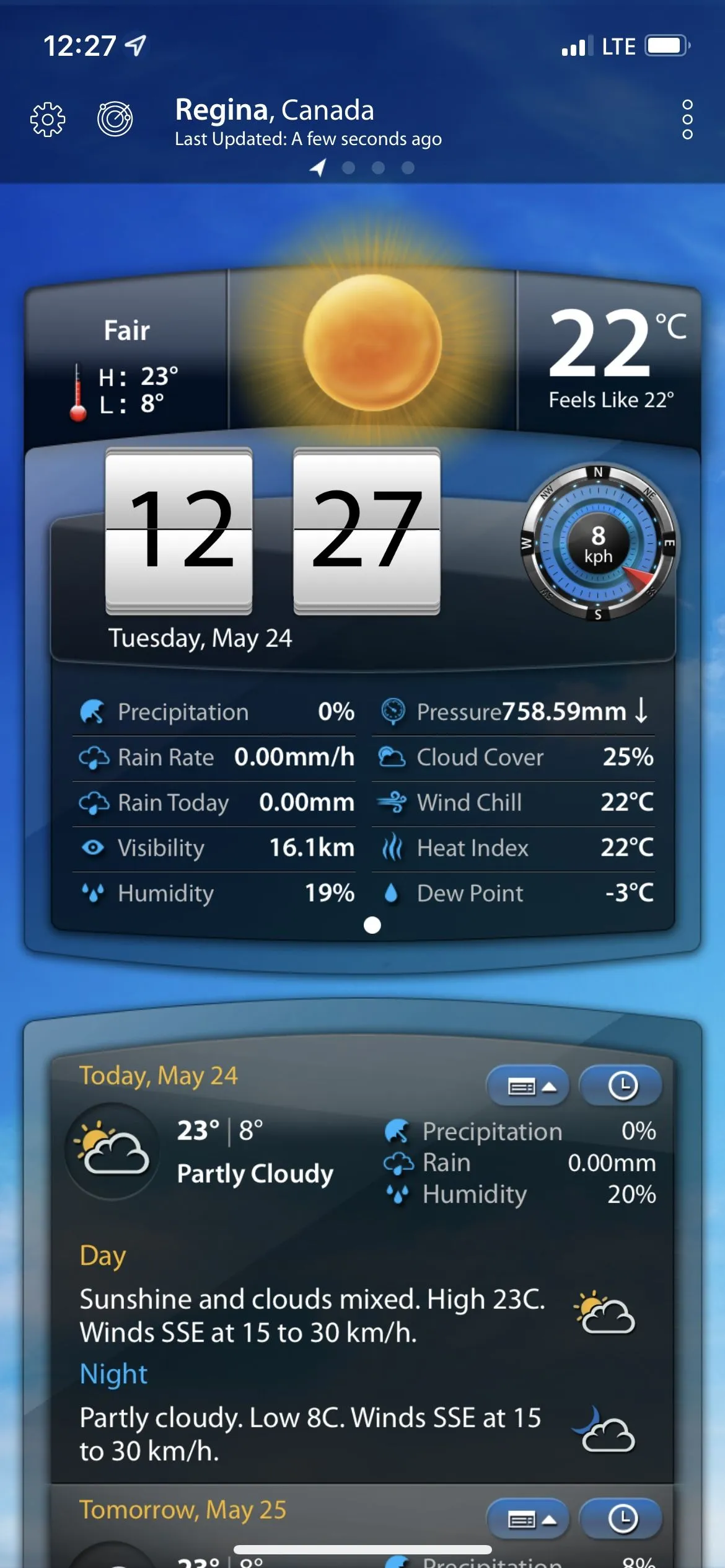Collapse today's forecast details
This screenshot has width=725, height=1568.
point(528,1086)
